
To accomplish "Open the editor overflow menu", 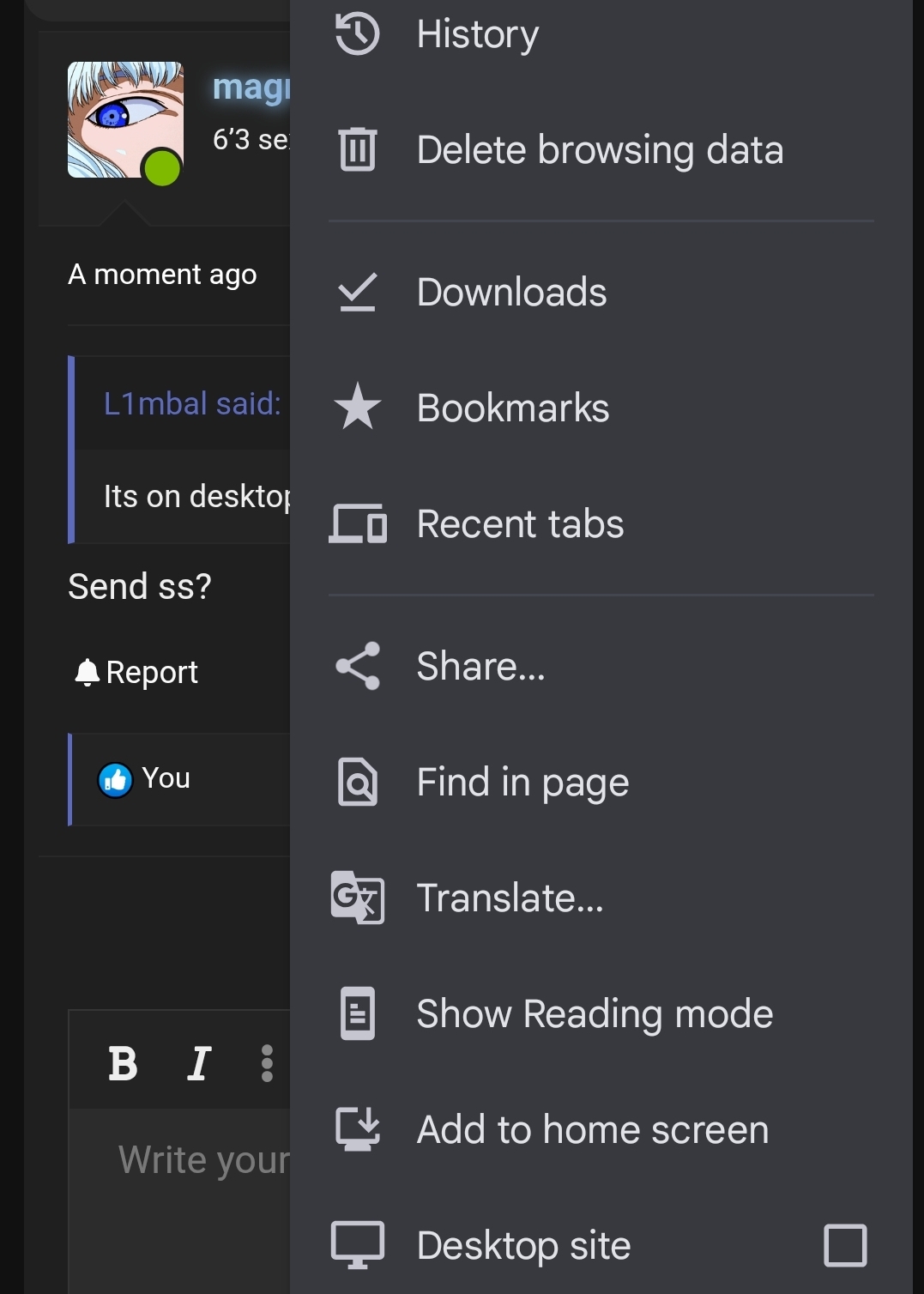I will pyautogui.click(x=267, y=1062).
